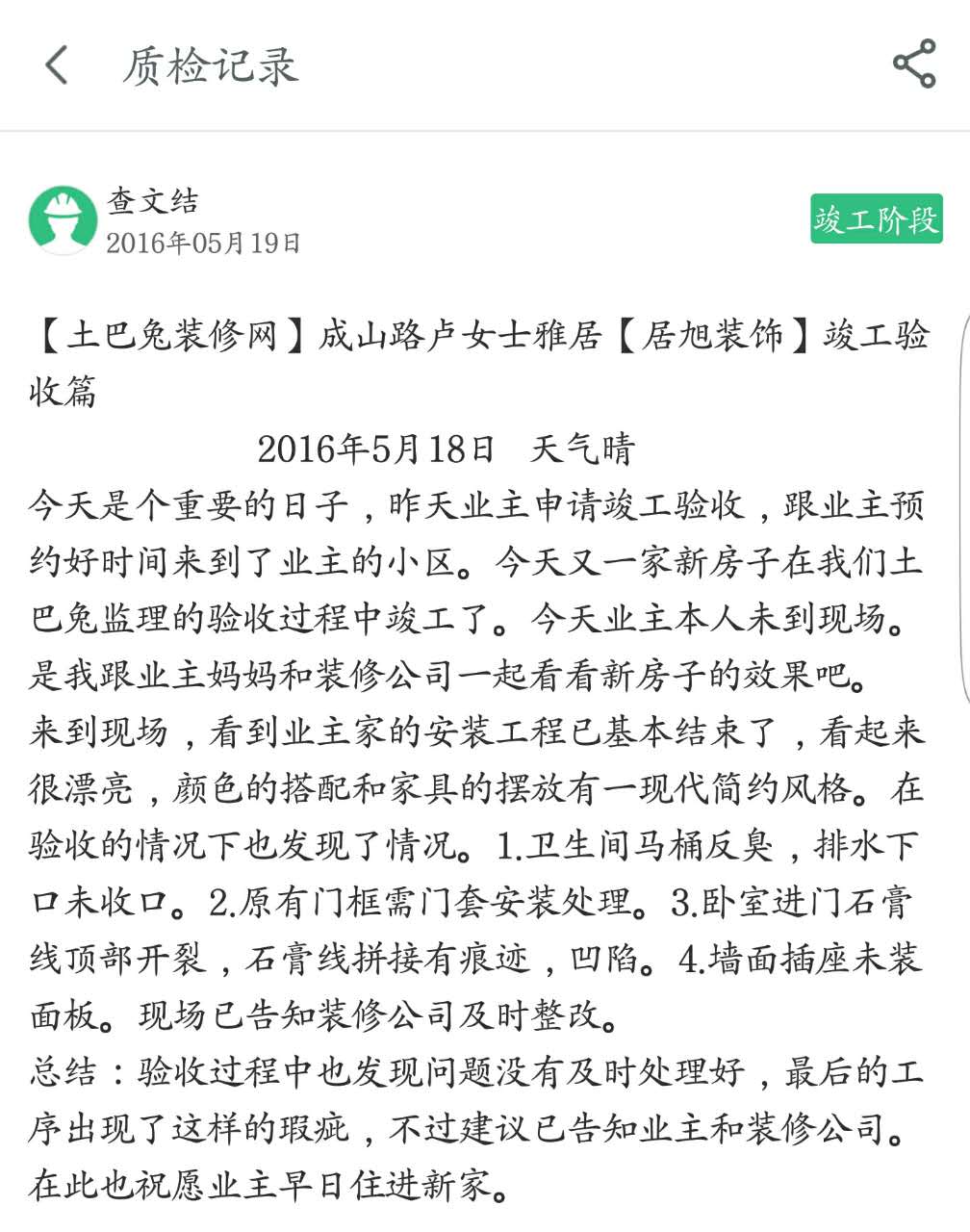Image resolution: width=970 pixels, height=1232 pixels.
Task: Share this quality inspection record
Action: point(913,64)
